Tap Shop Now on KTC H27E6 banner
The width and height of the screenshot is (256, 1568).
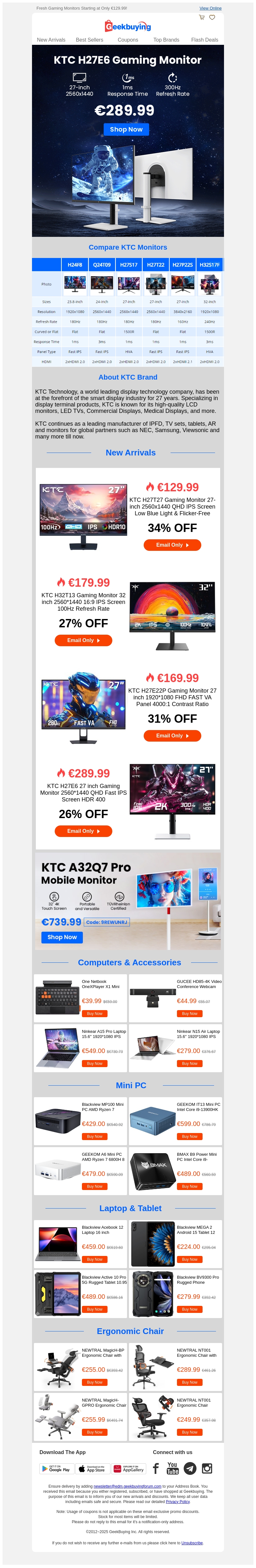(x=126, y=130)
